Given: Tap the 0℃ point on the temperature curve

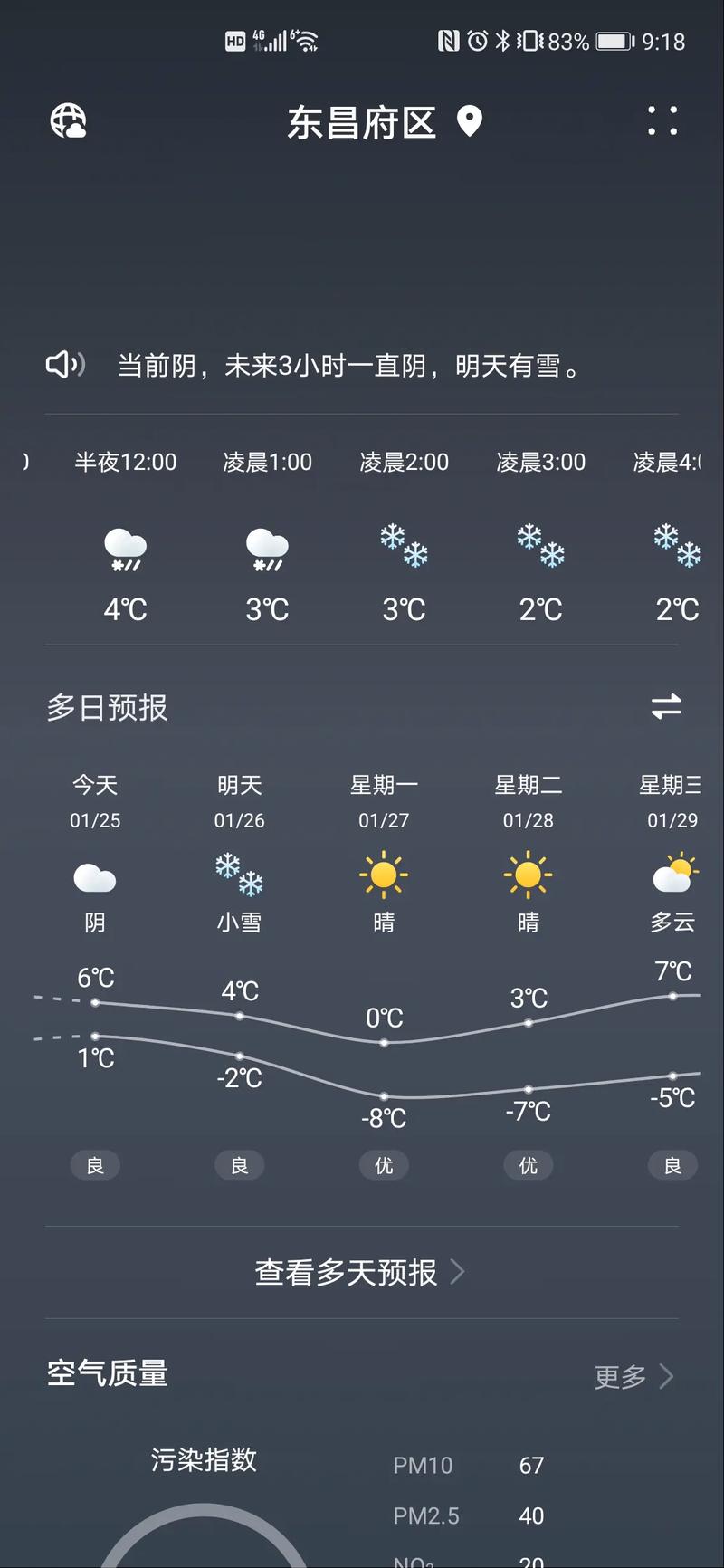Looking at the screenshot, I should (x=382, y=1043).
